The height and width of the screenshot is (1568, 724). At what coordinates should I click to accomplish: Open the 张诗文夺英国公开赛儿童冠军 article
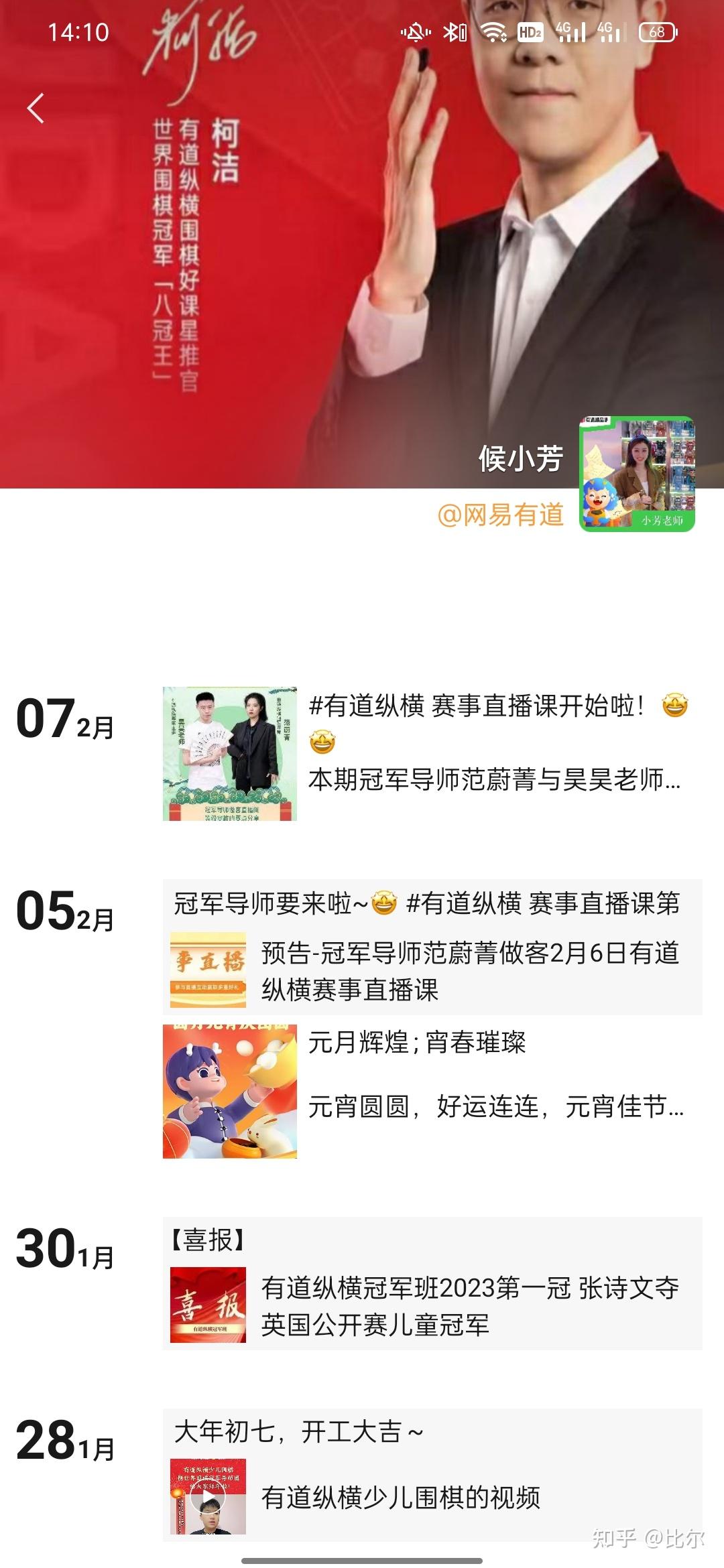click(469, 1305)
